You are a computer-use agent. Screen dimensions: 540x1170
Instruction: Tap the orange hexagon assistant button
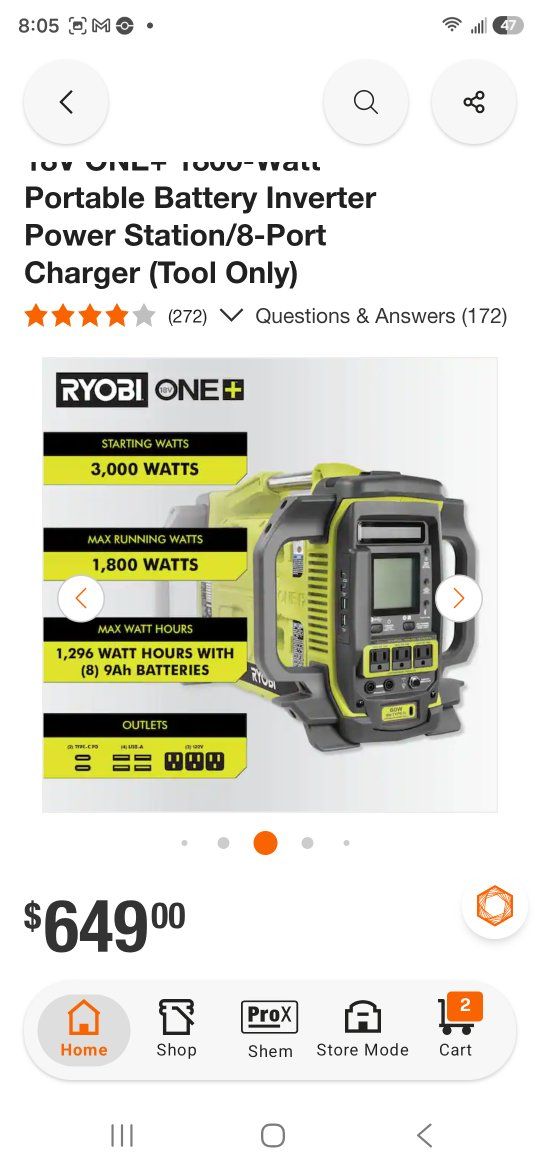pos(495,905)
